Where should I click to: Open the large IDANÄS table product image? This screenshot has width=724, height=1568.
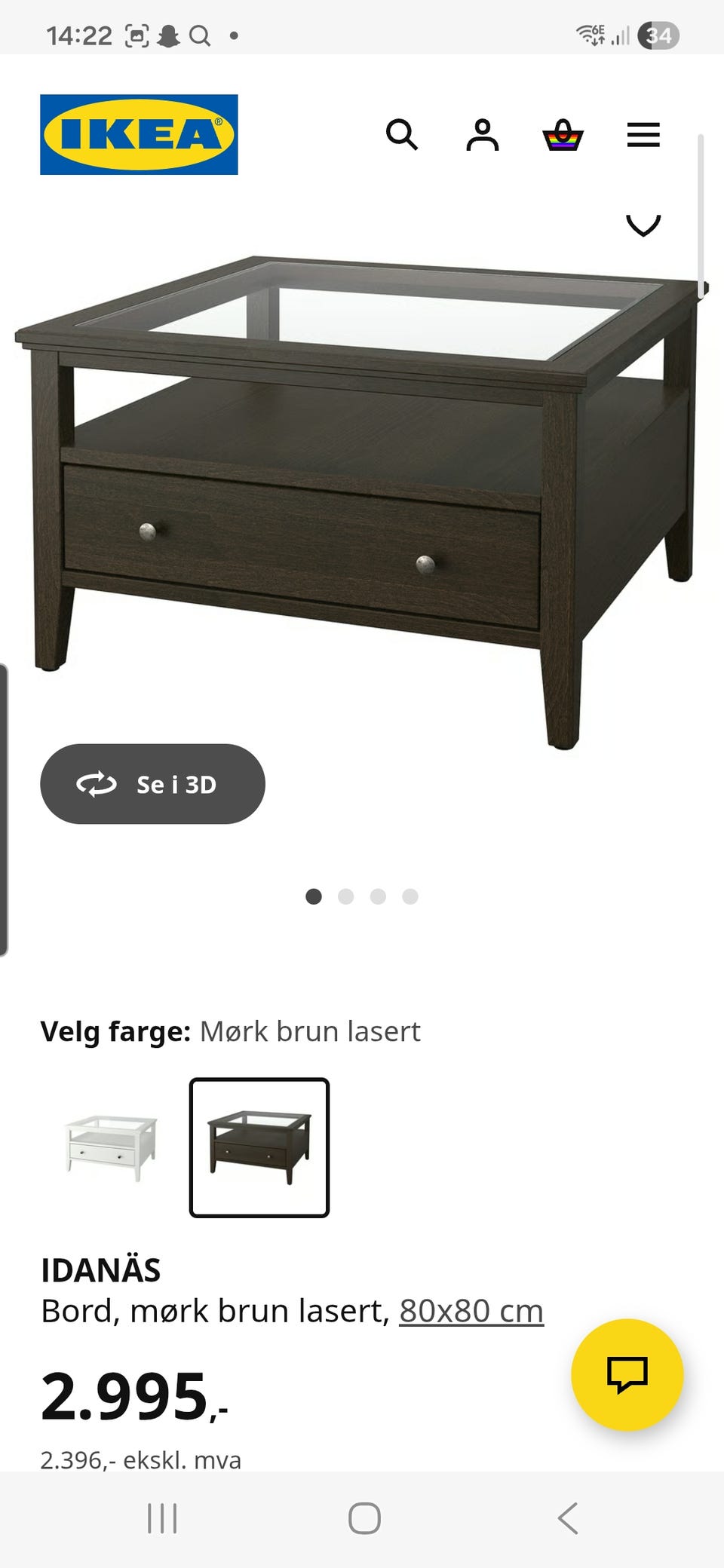point(360,501)
